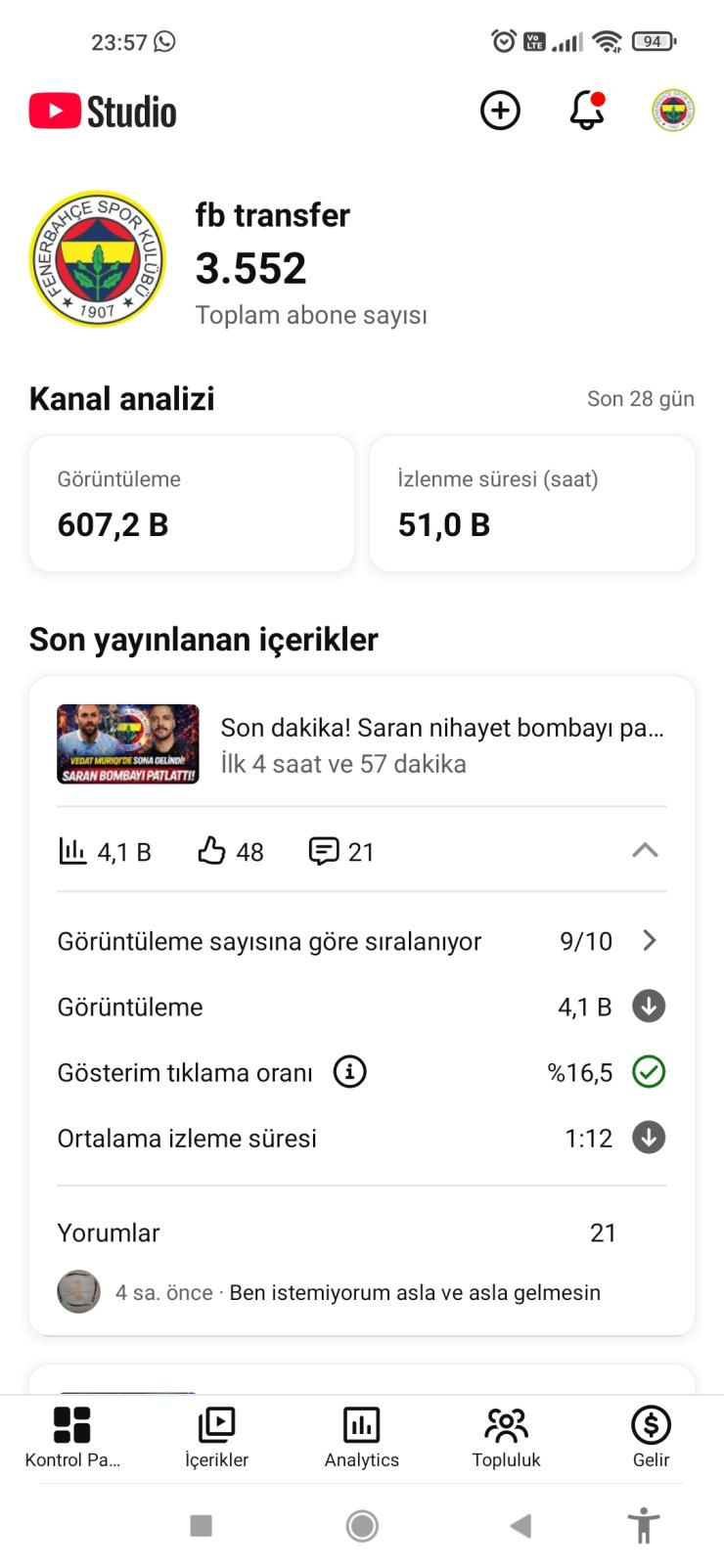Tap the info icon beside Gösterim tıklama oranı
Image resolution: width=724 pixels, height=1568 pixels.
(x=349, y=1072)
